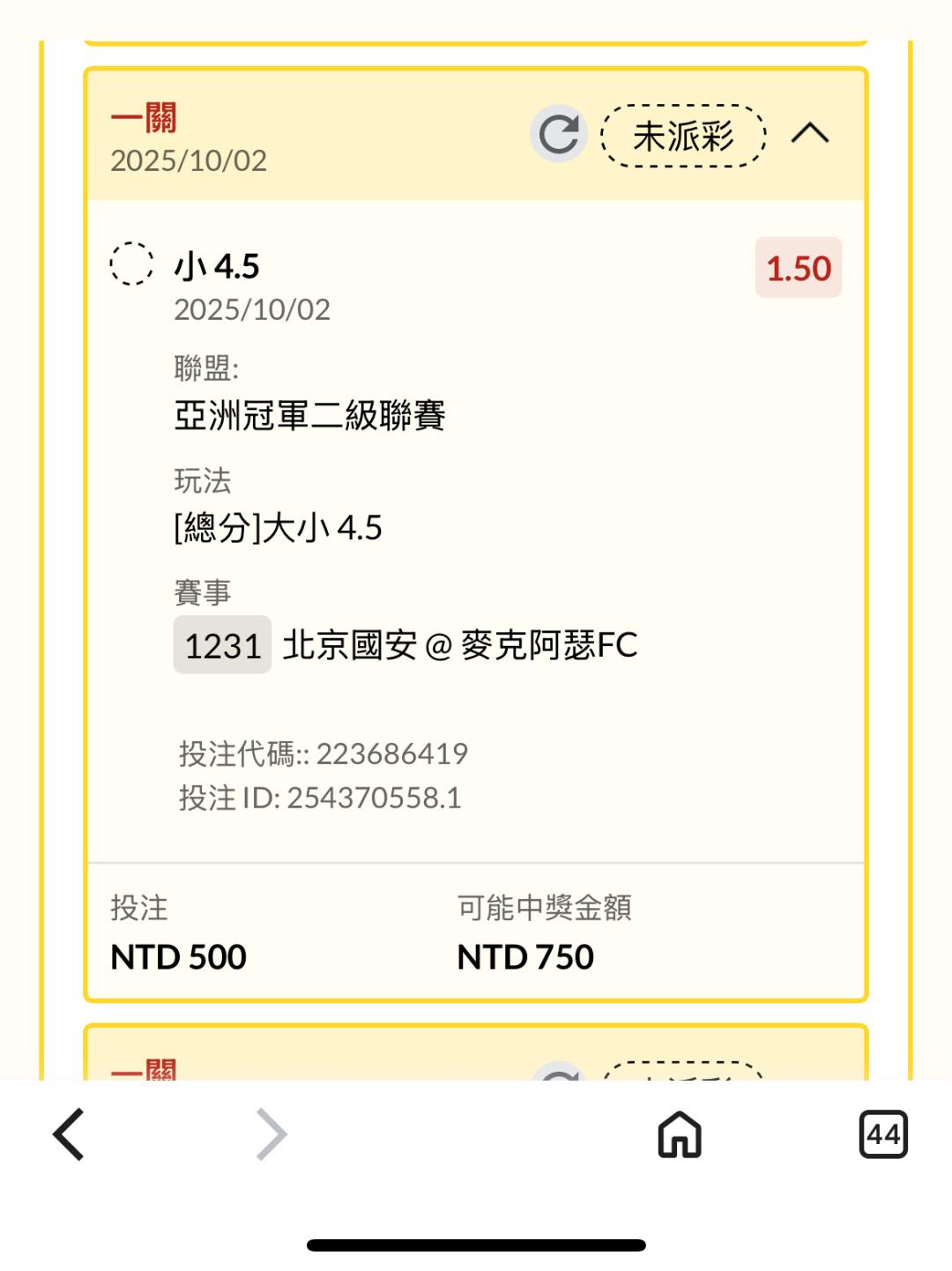Image resolution: width=952 pixels, height=1271 pixels.
Task: Open the browser home page
Action: click(680, 1133)
